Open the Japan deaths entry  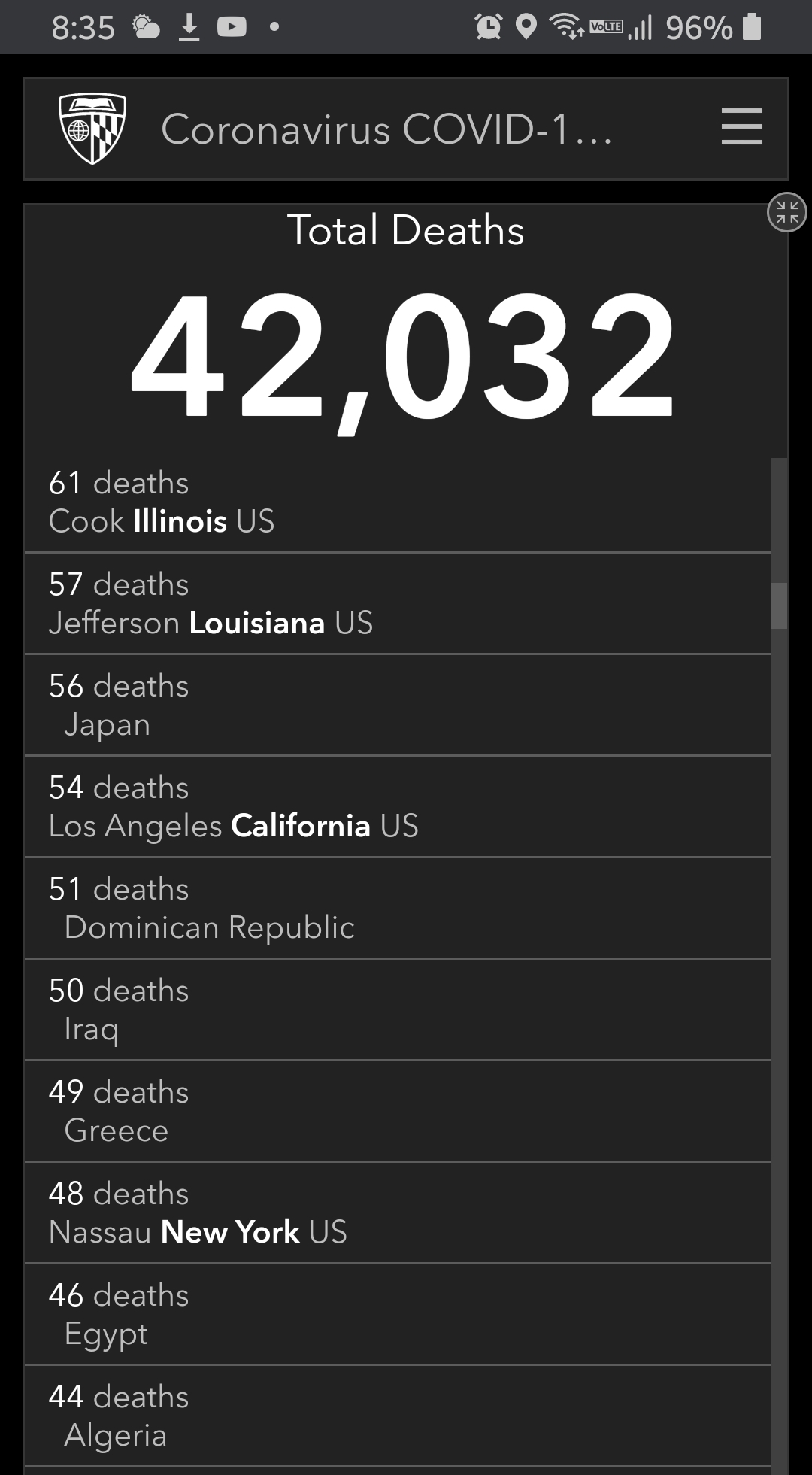coord(398,705)
